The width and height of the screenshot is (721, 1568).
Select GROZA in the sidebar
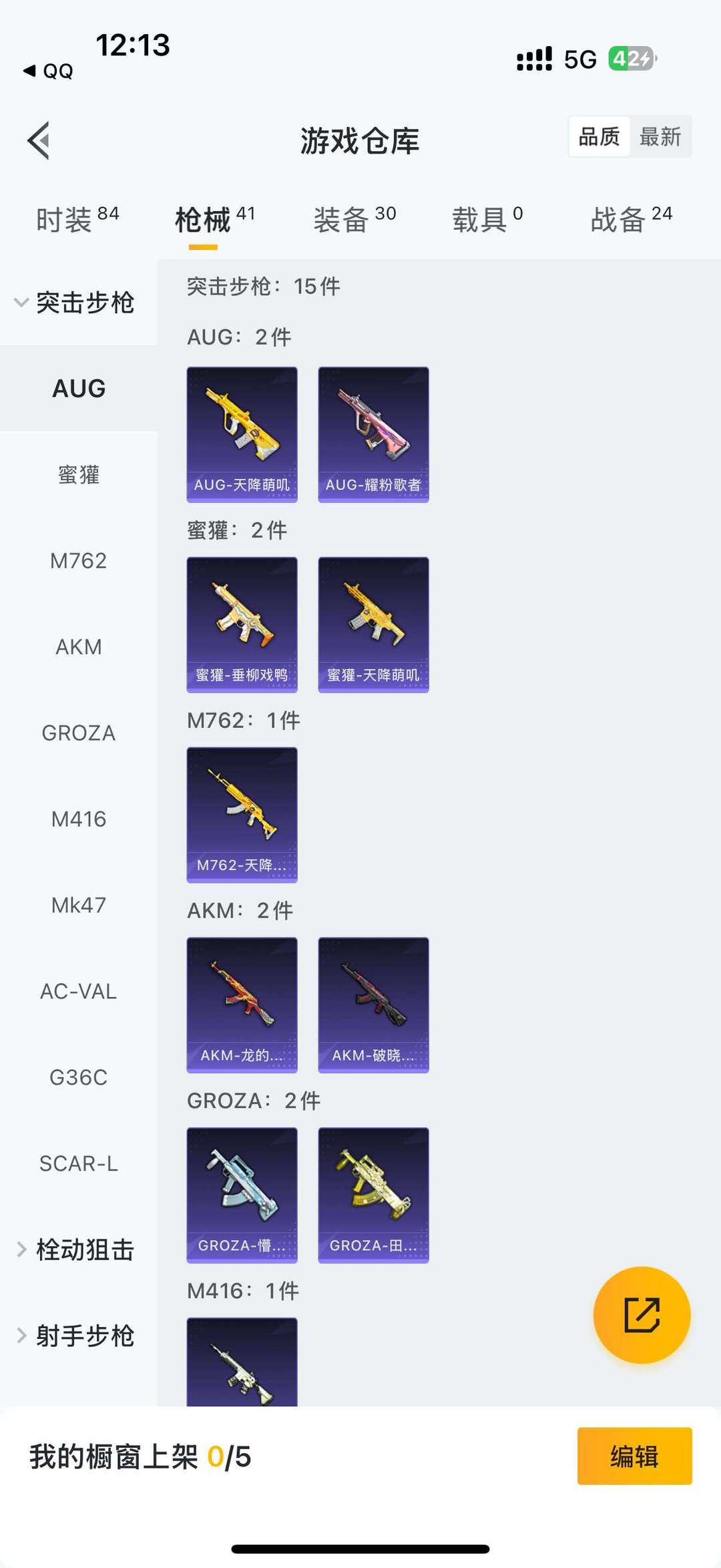pyautogui.click(x=79, y=733)
